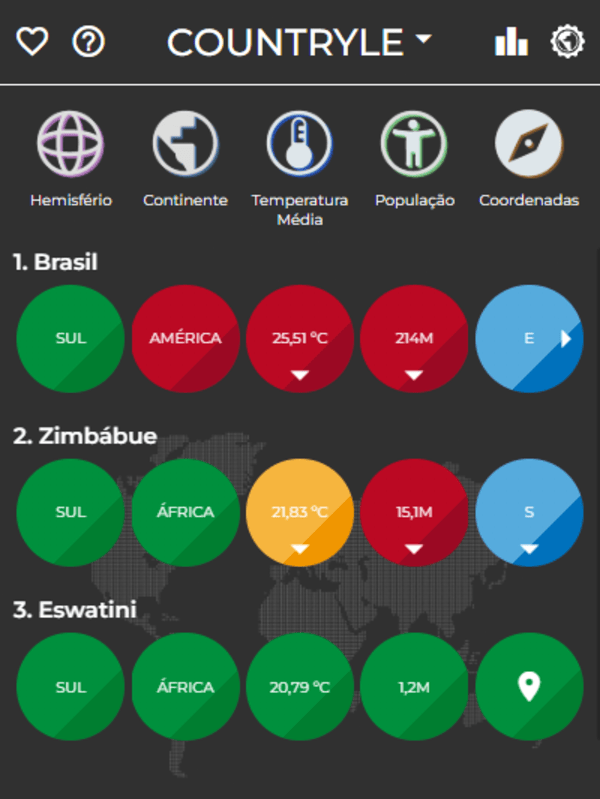This screenshot has width=600, height=799.
Task: Tap the Hemisfério category icon
Action: (71, 143)
